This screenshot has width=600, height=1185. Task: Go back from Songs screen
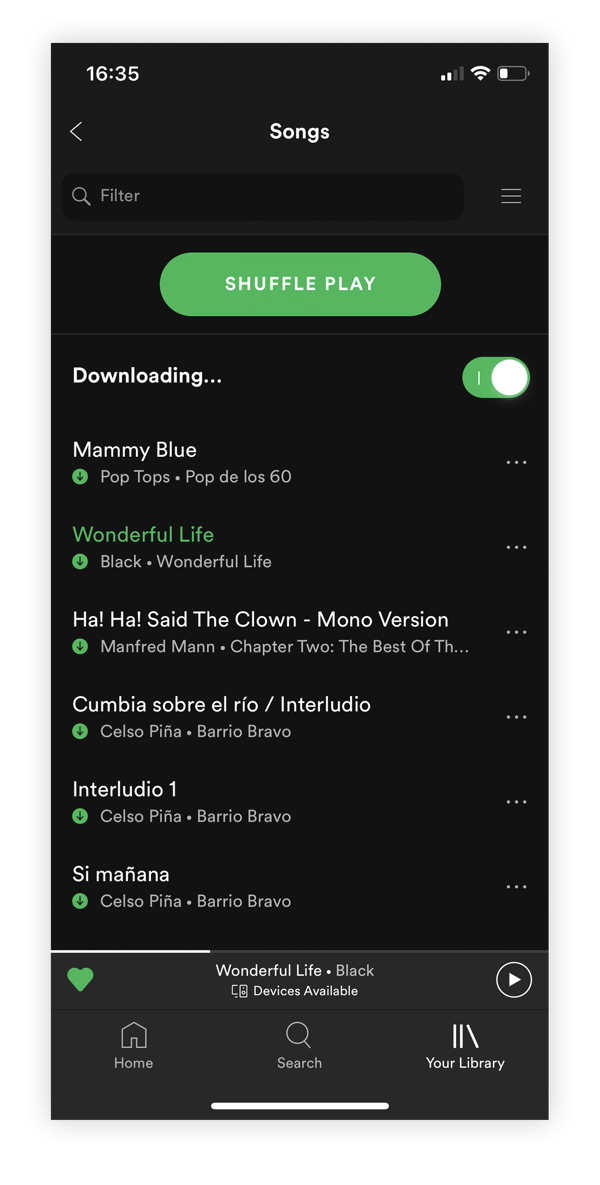click(x=76, y=132)
